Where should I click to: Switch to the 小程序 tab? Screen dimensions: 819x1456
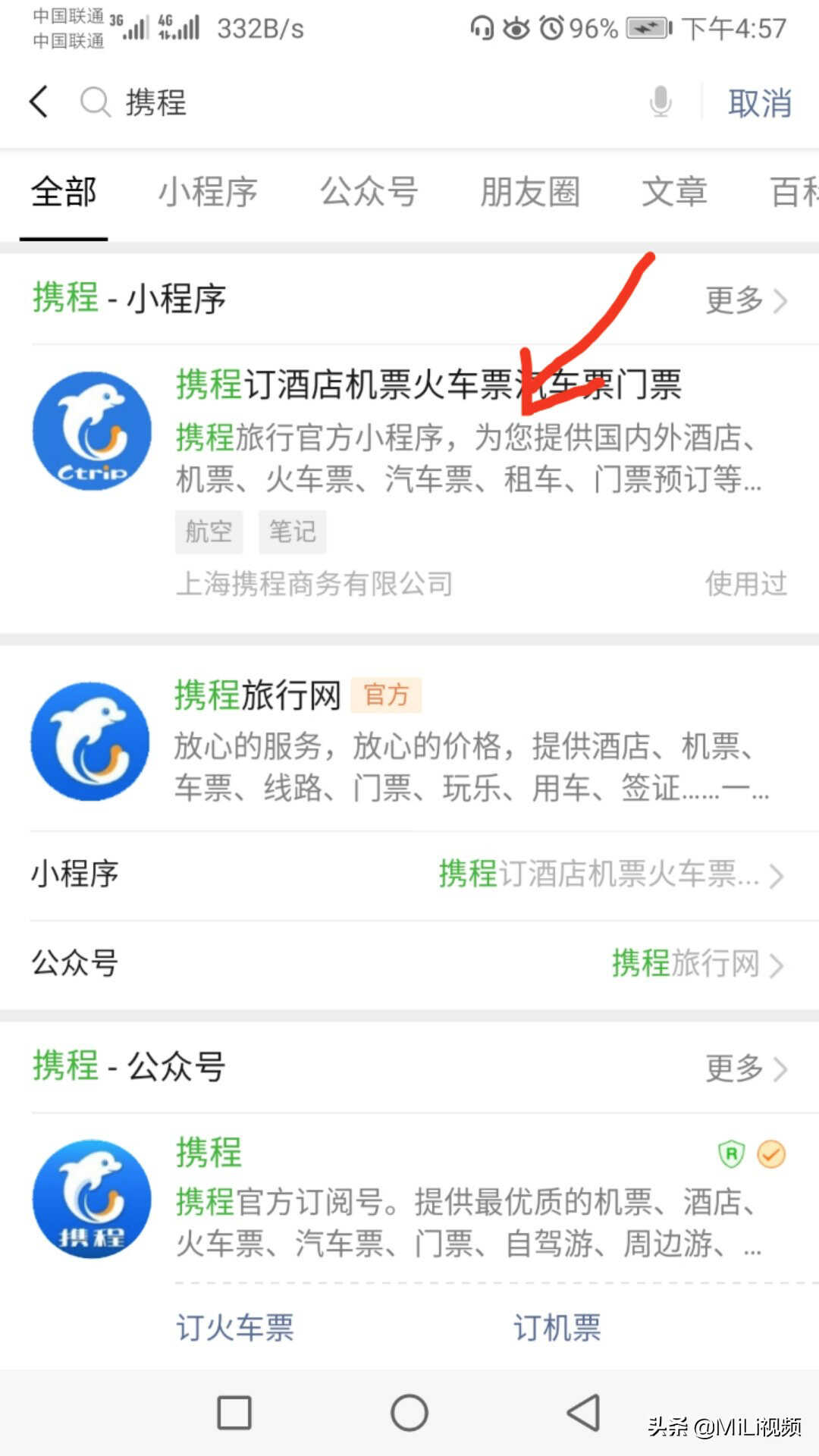point(208,192)
